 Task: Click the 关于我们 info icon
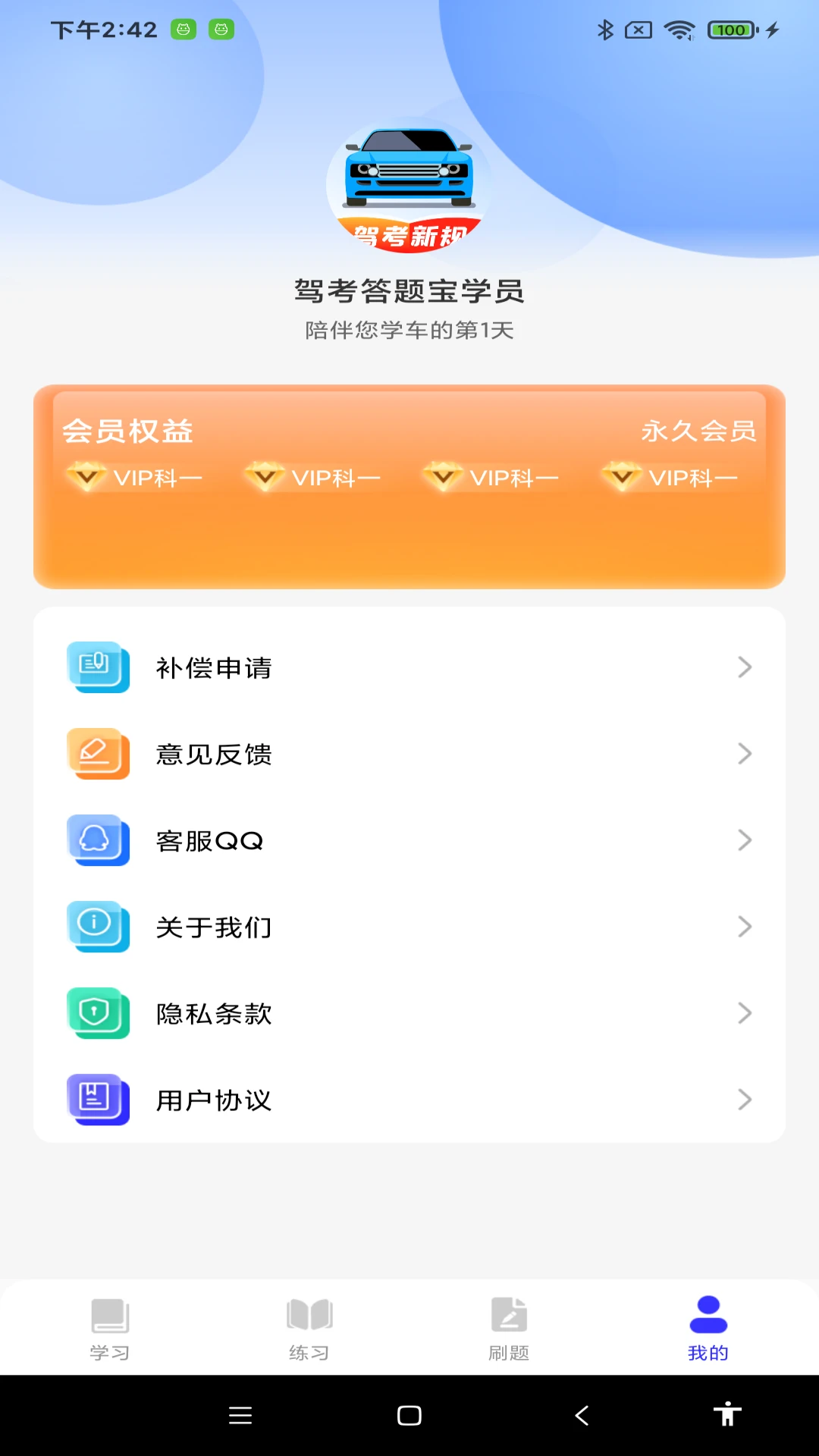click(98, 927)
